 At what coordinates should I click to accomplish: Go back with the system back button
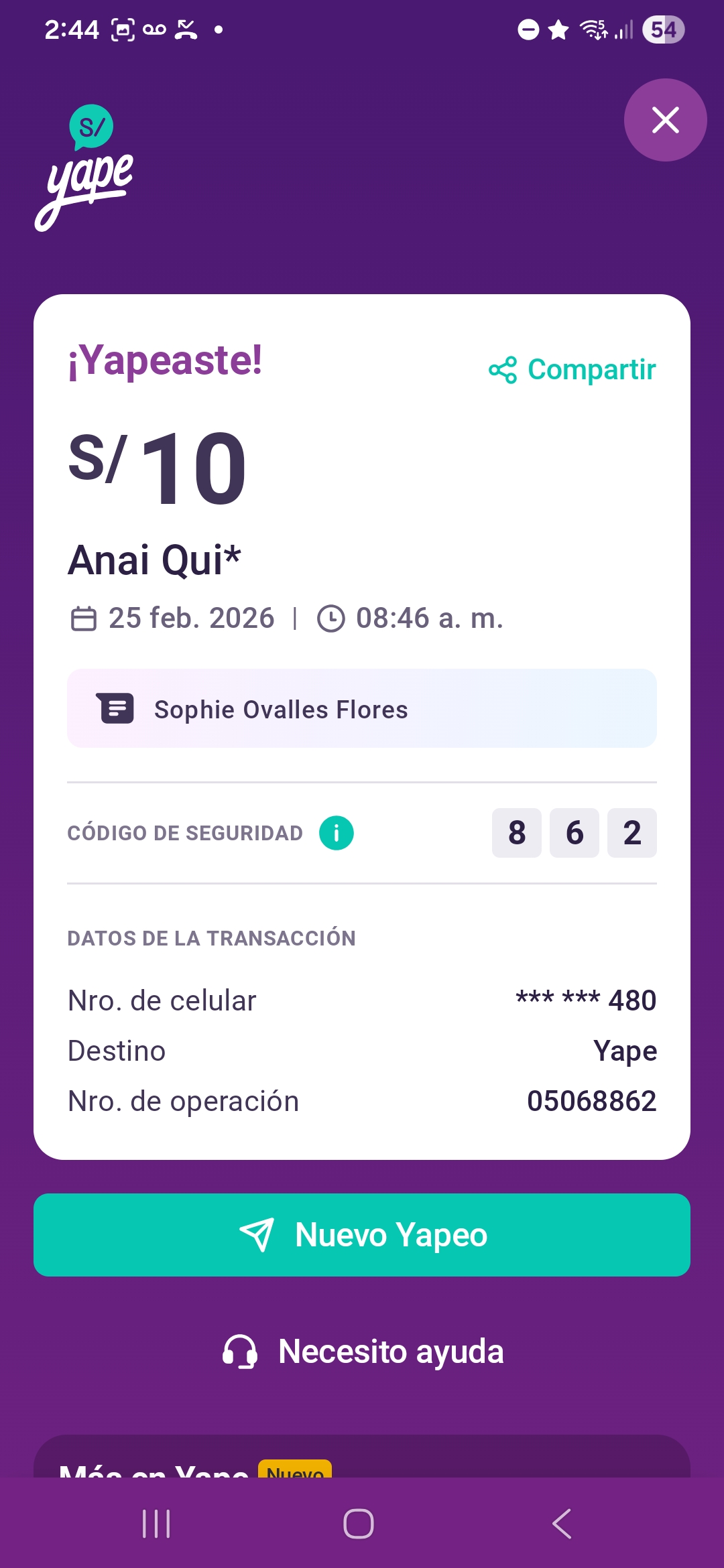(x=562, y=1524)
